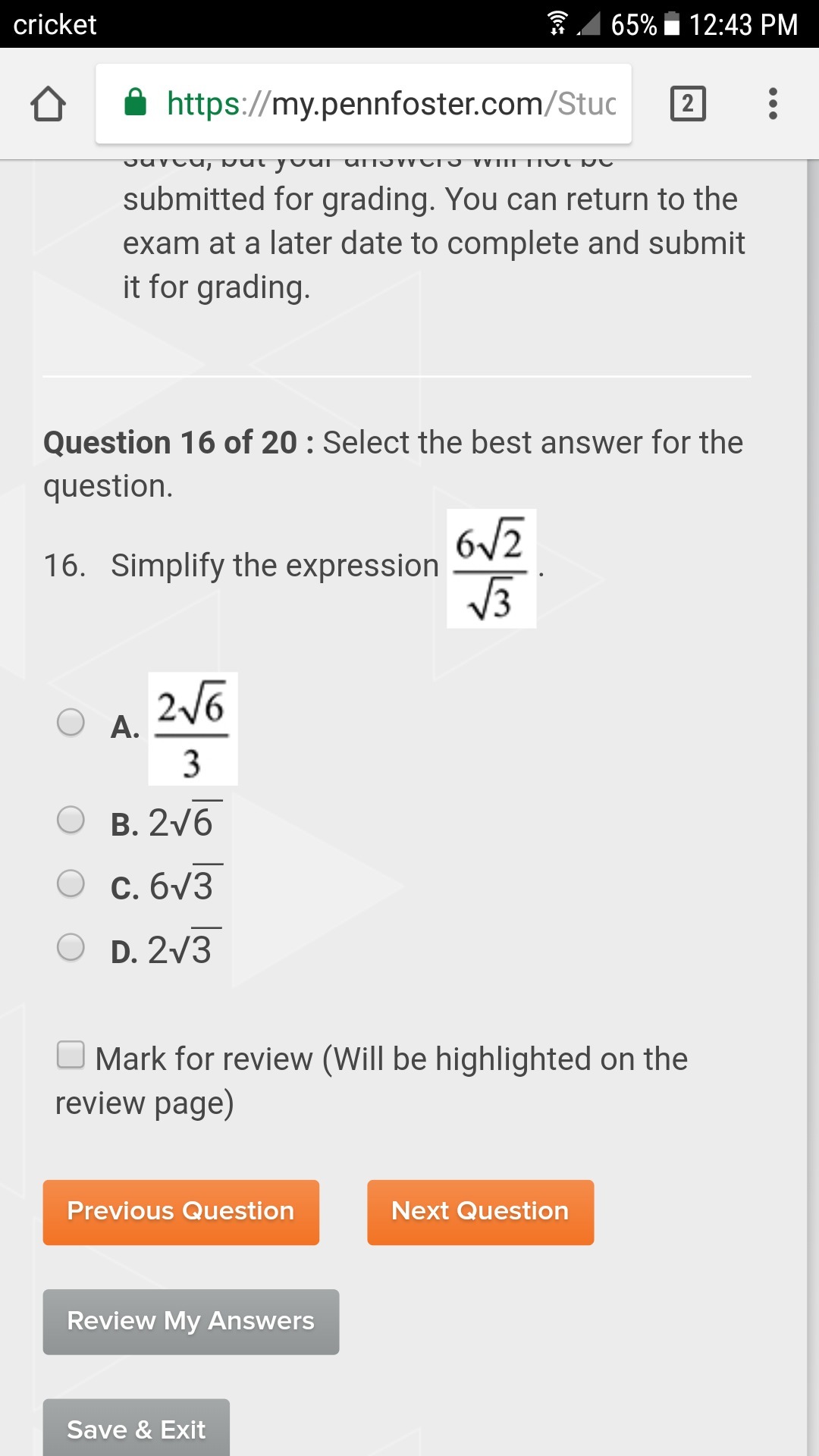The image size is (819, 1456).
Task: Select answer D, 2√3
Action: coord(71,947)
